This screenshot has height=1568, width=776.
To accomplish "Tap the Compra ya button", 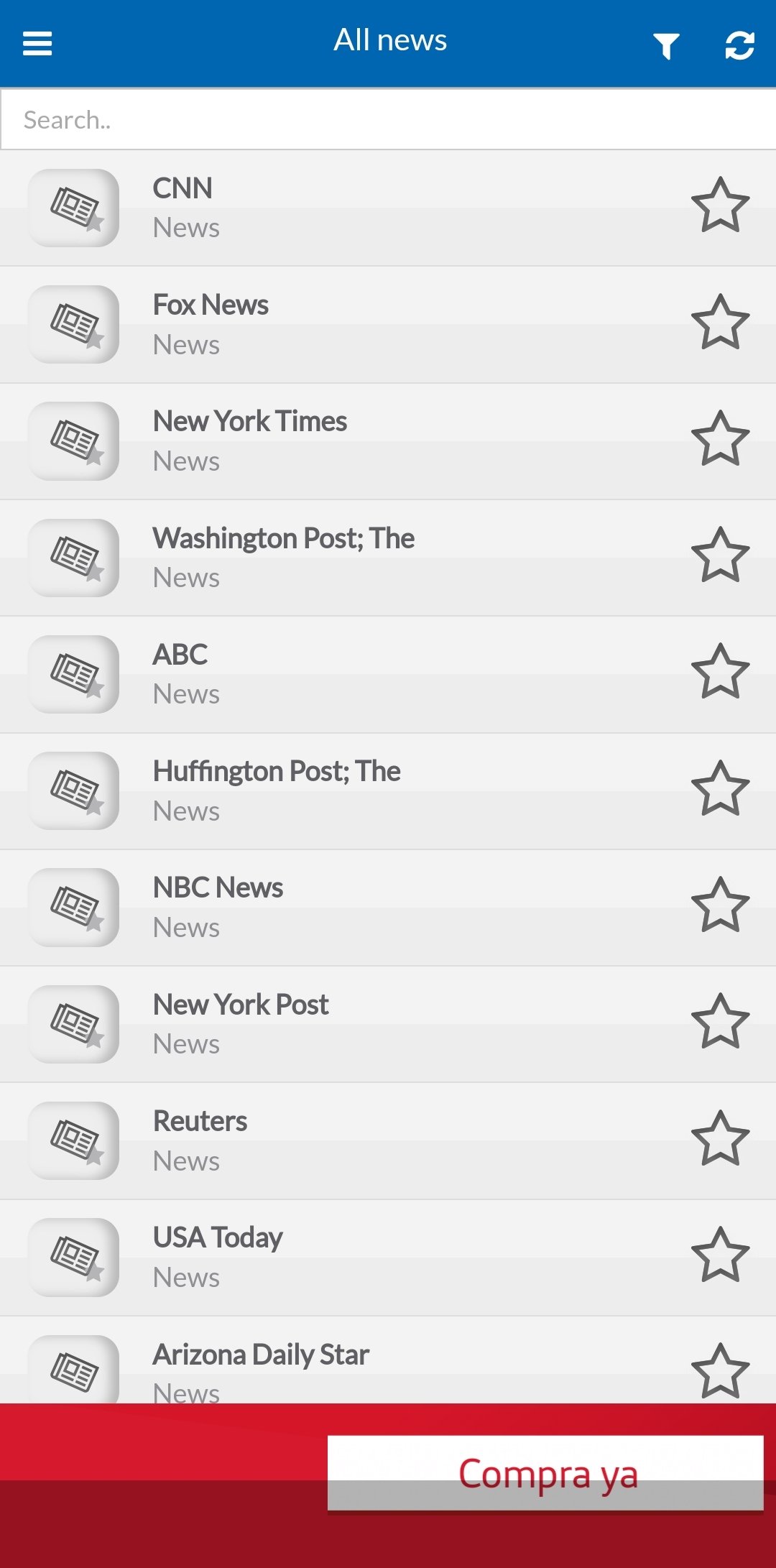I will [x=545, y=1473].
